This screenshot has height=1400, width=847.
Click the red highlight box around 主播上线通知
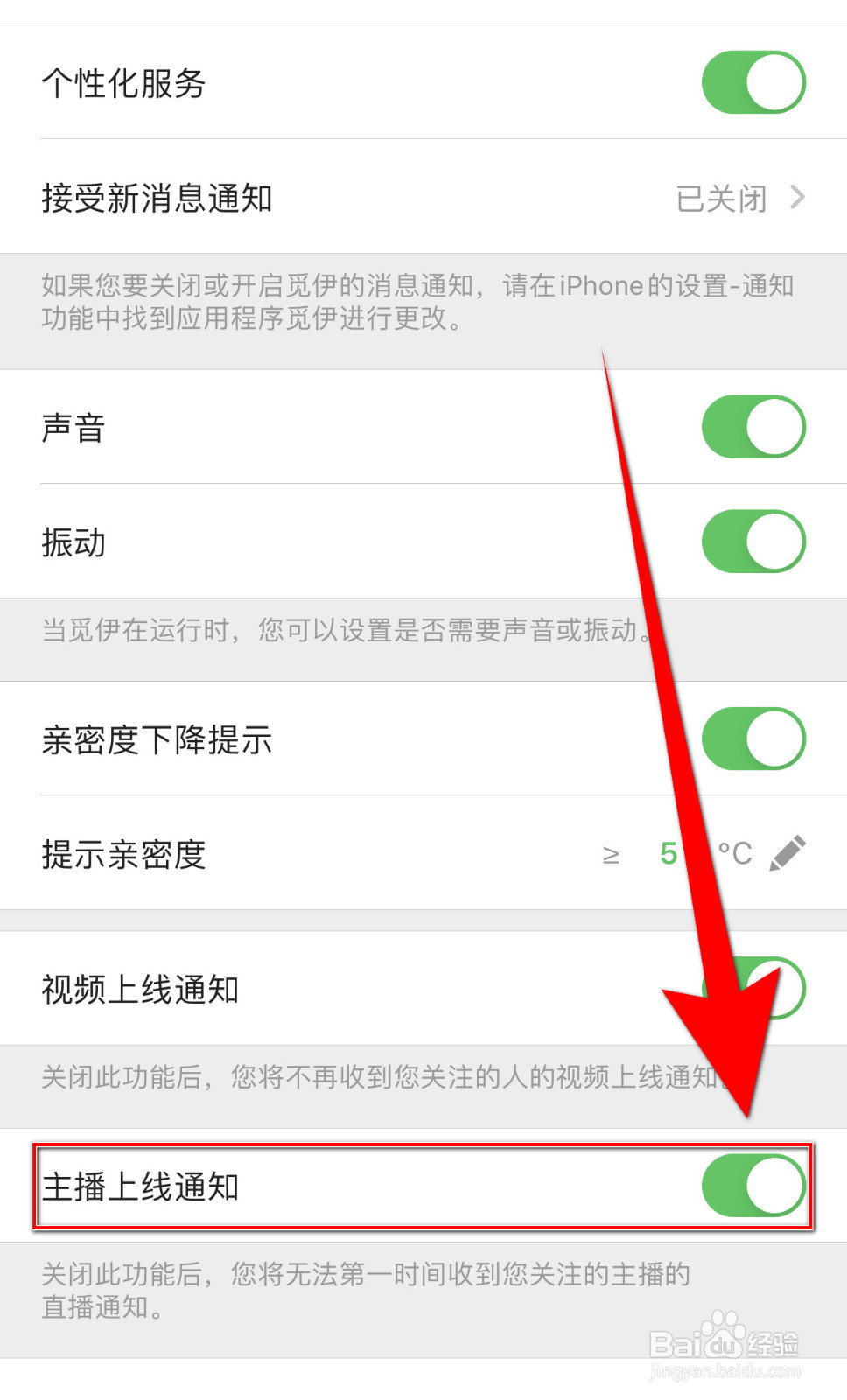pyautogui.click(x=423, y=1186)
